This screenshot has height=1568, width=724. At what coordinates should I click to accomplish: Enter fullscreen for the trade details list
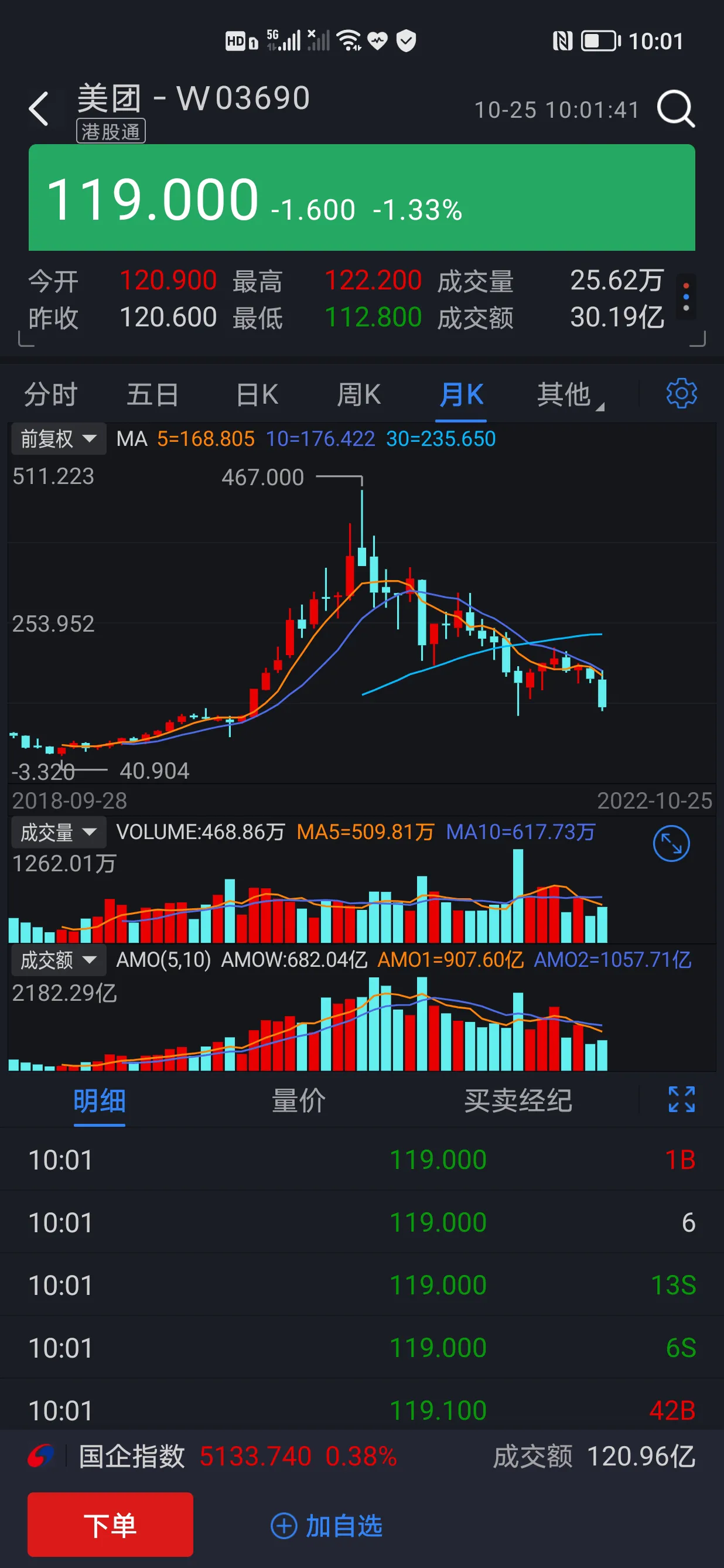[681, 1099]
